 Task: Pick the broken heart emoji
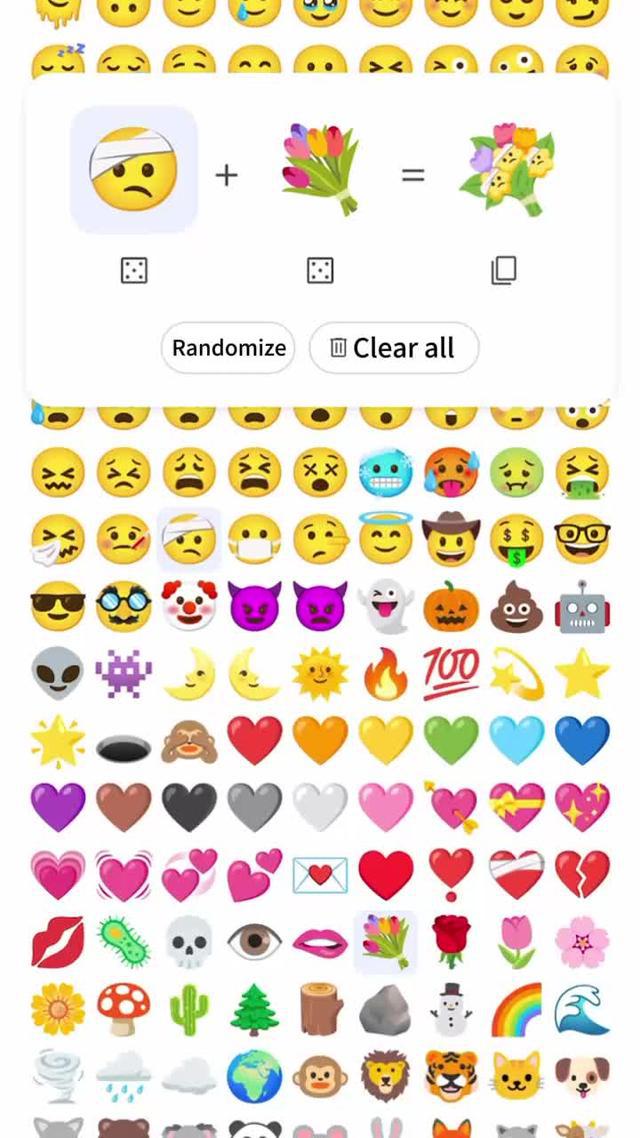pyautogui.click(x=582, y=872)
